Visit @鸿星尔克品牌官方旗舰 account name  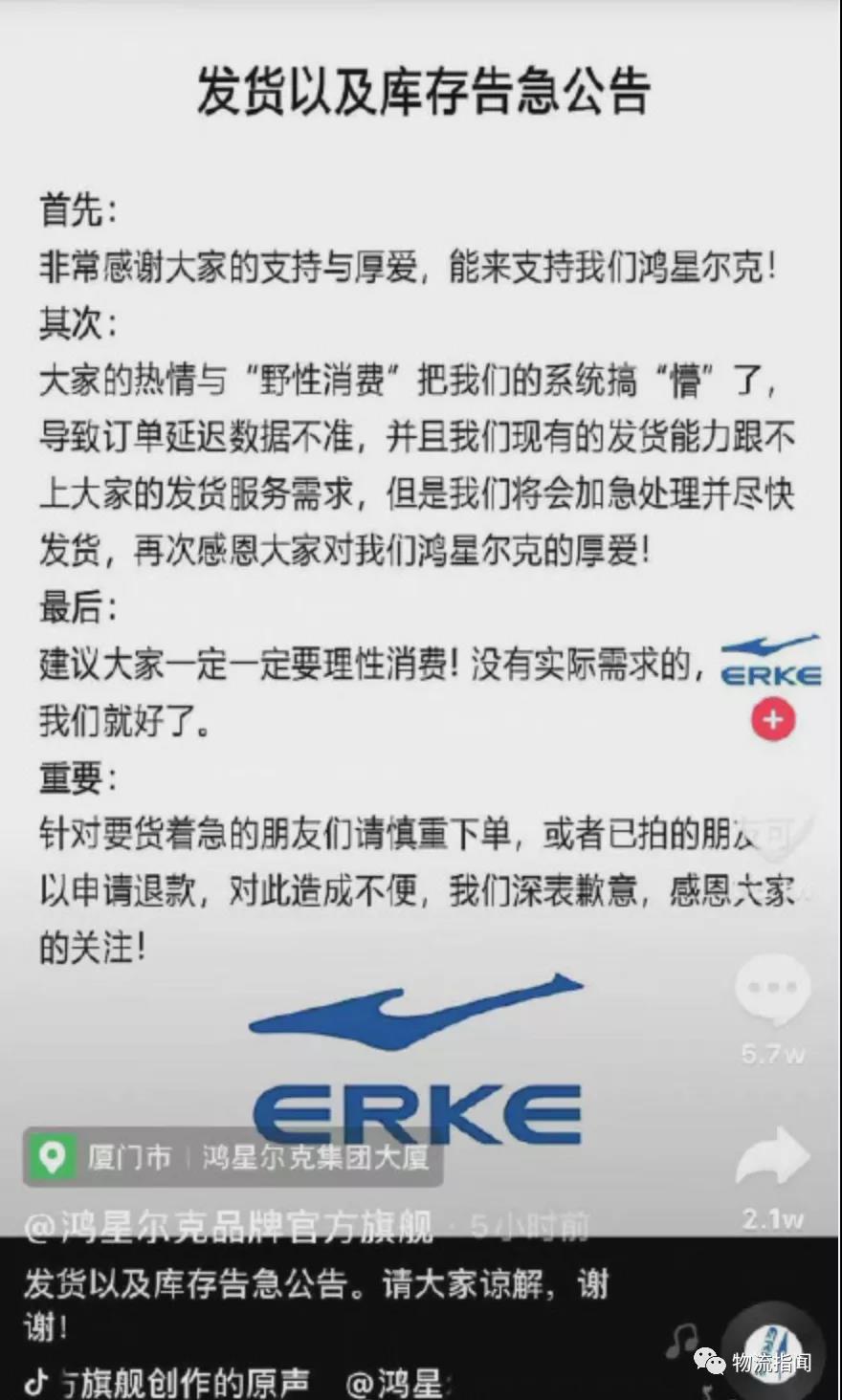pyautogui.click(x=230, y=1226)
